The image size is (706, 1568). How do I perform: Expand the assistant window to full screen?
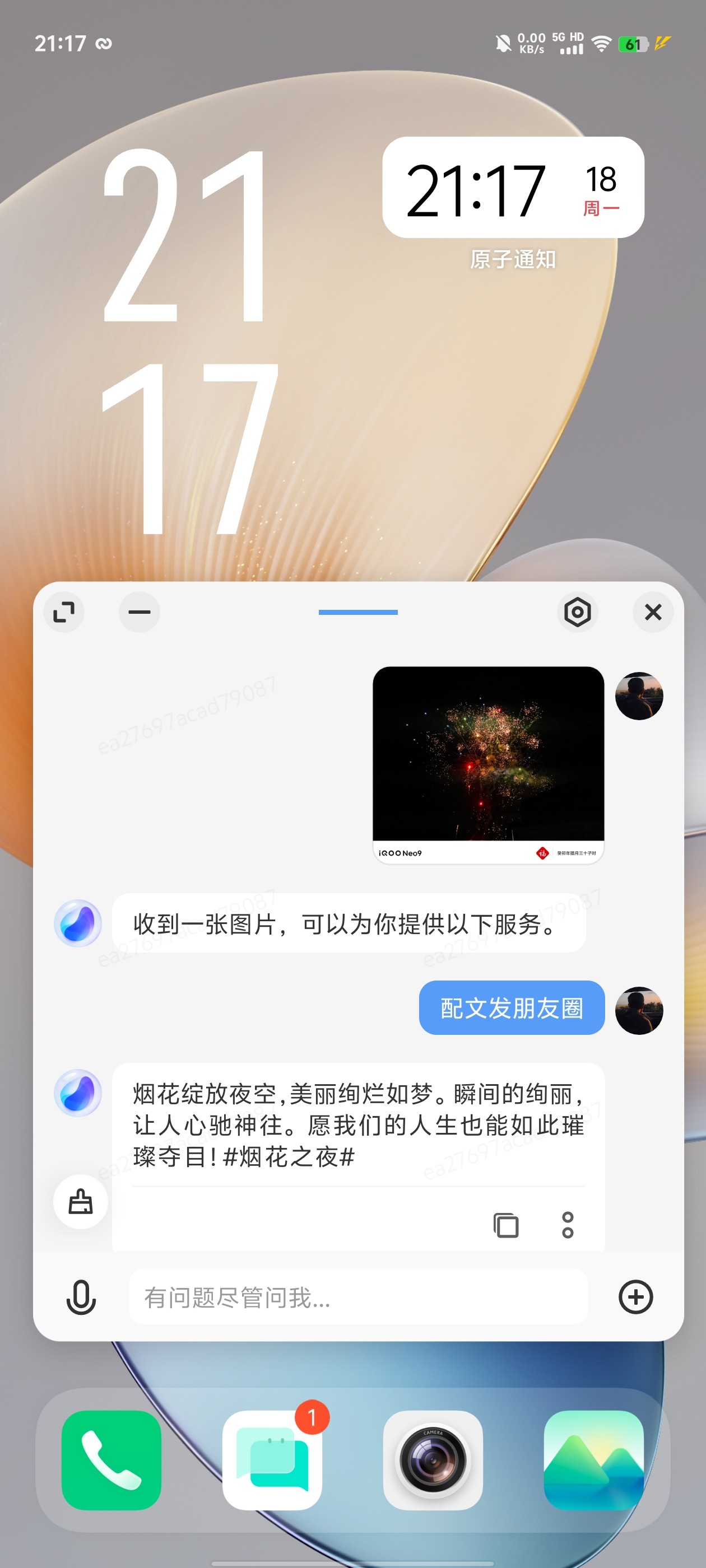(64, 612)
